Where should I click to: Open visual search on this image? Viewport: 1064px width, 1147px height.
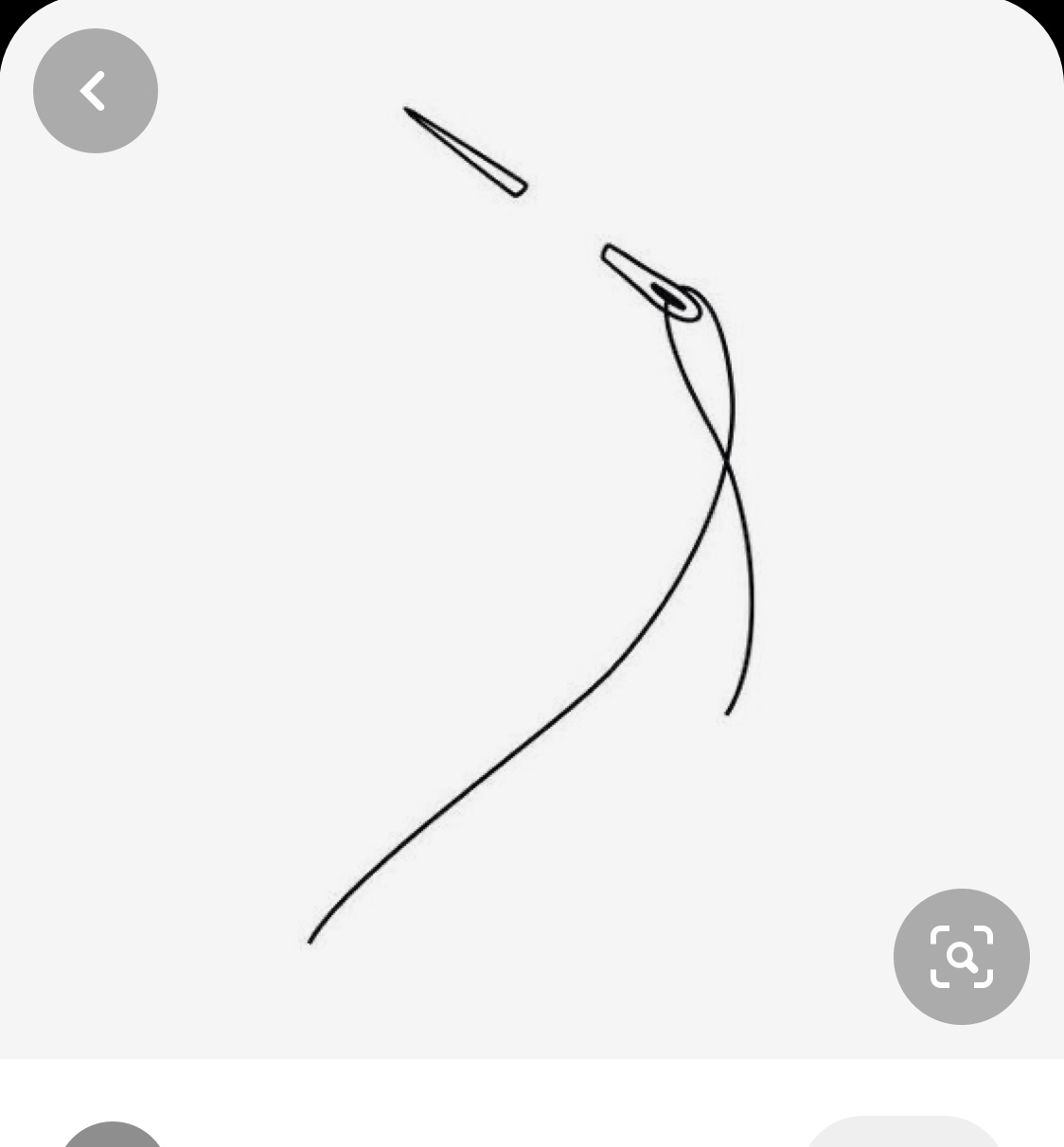[961, 956]
